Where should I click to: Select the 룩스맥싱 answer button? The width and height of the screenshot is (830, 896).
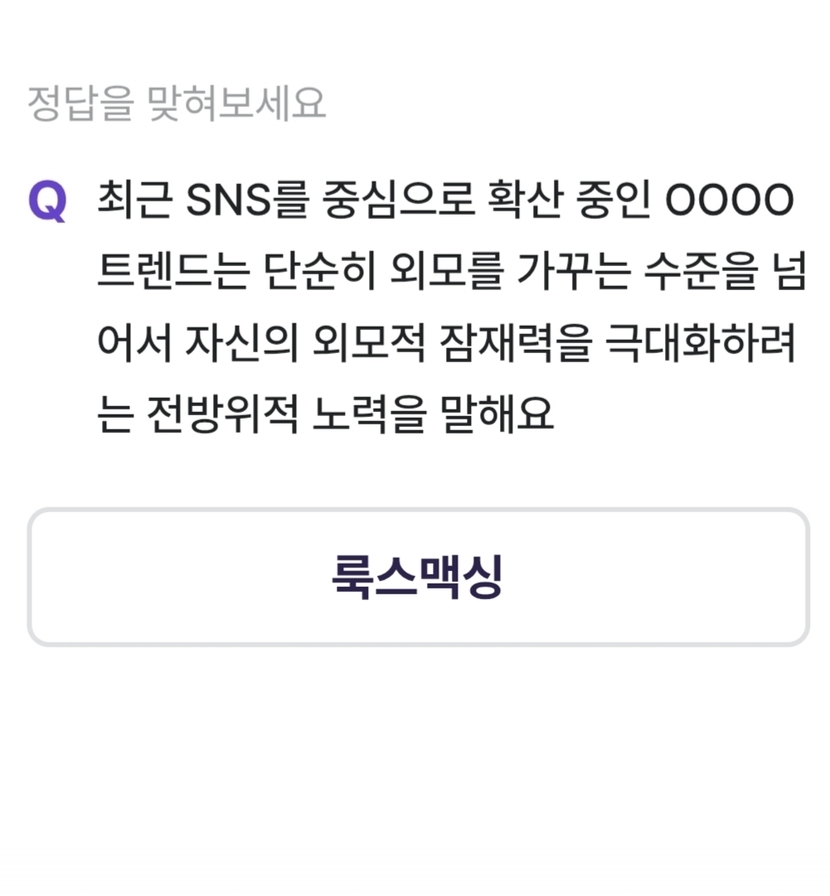coord(417,577)
